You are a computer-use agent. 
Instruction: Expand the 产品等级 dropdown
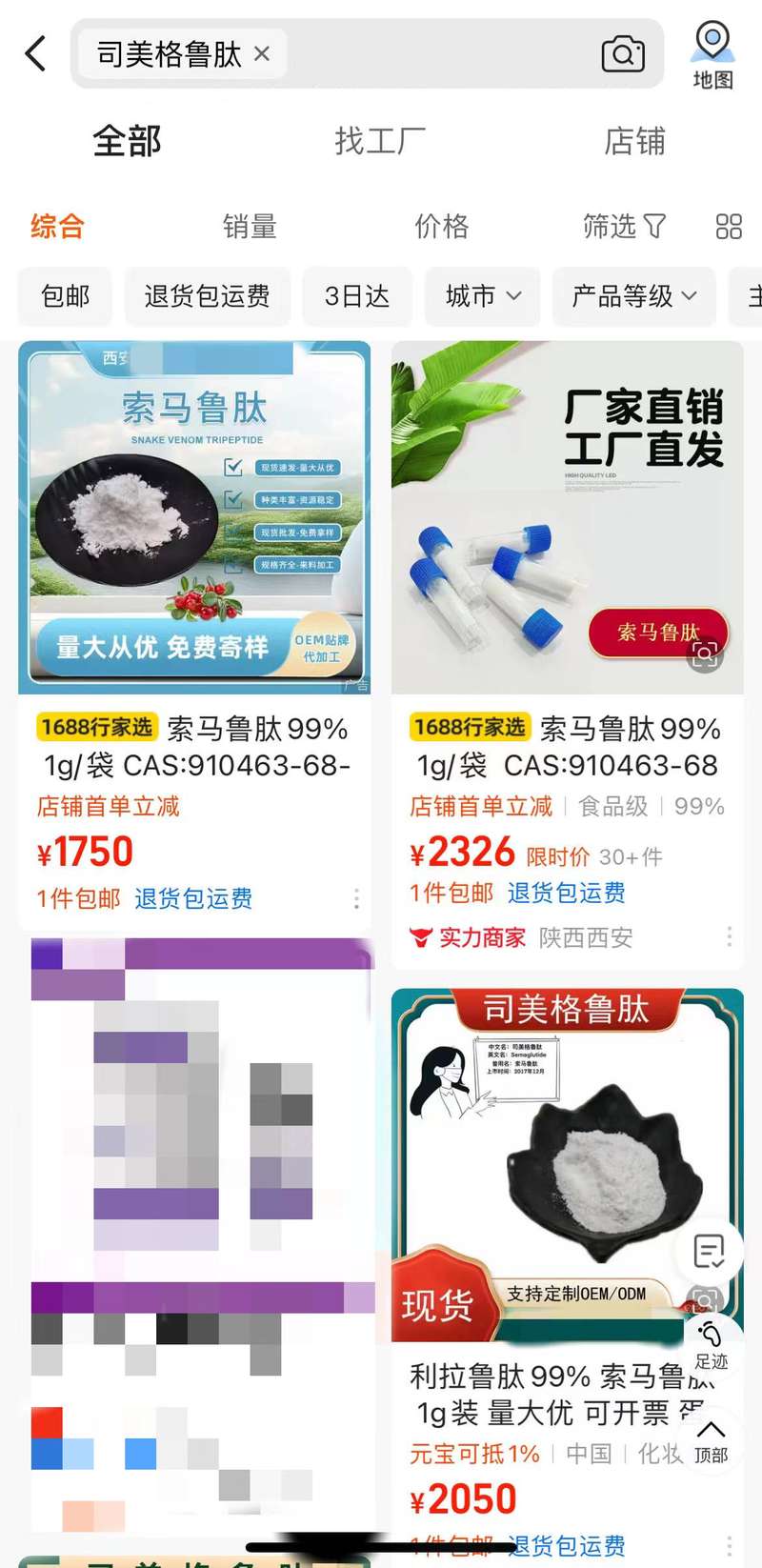pos(633,296)
